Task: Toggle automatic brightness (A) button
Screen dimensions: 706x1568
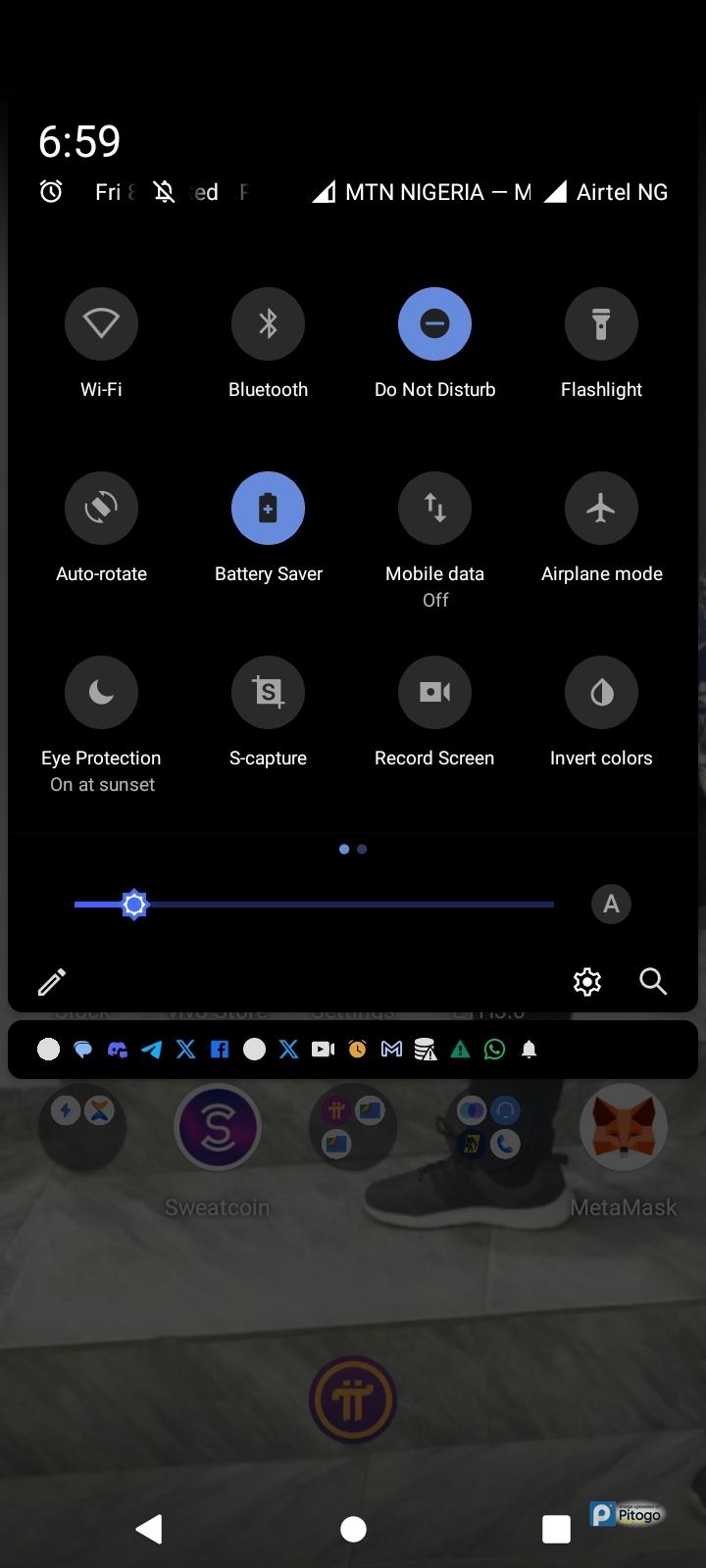Action: click(611, 905)
